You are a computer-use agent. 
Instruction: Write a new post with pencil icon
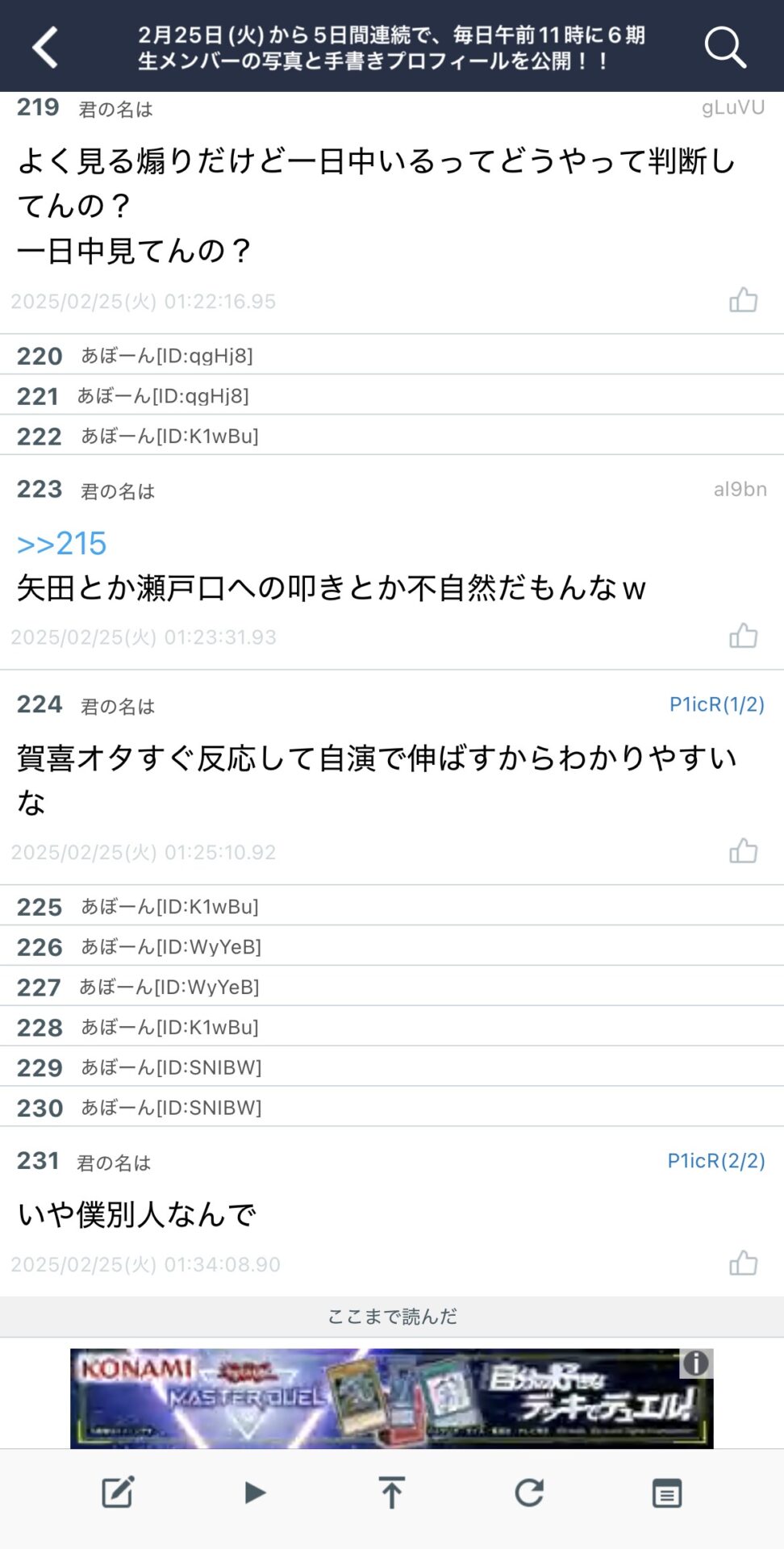coord(118,1493)
